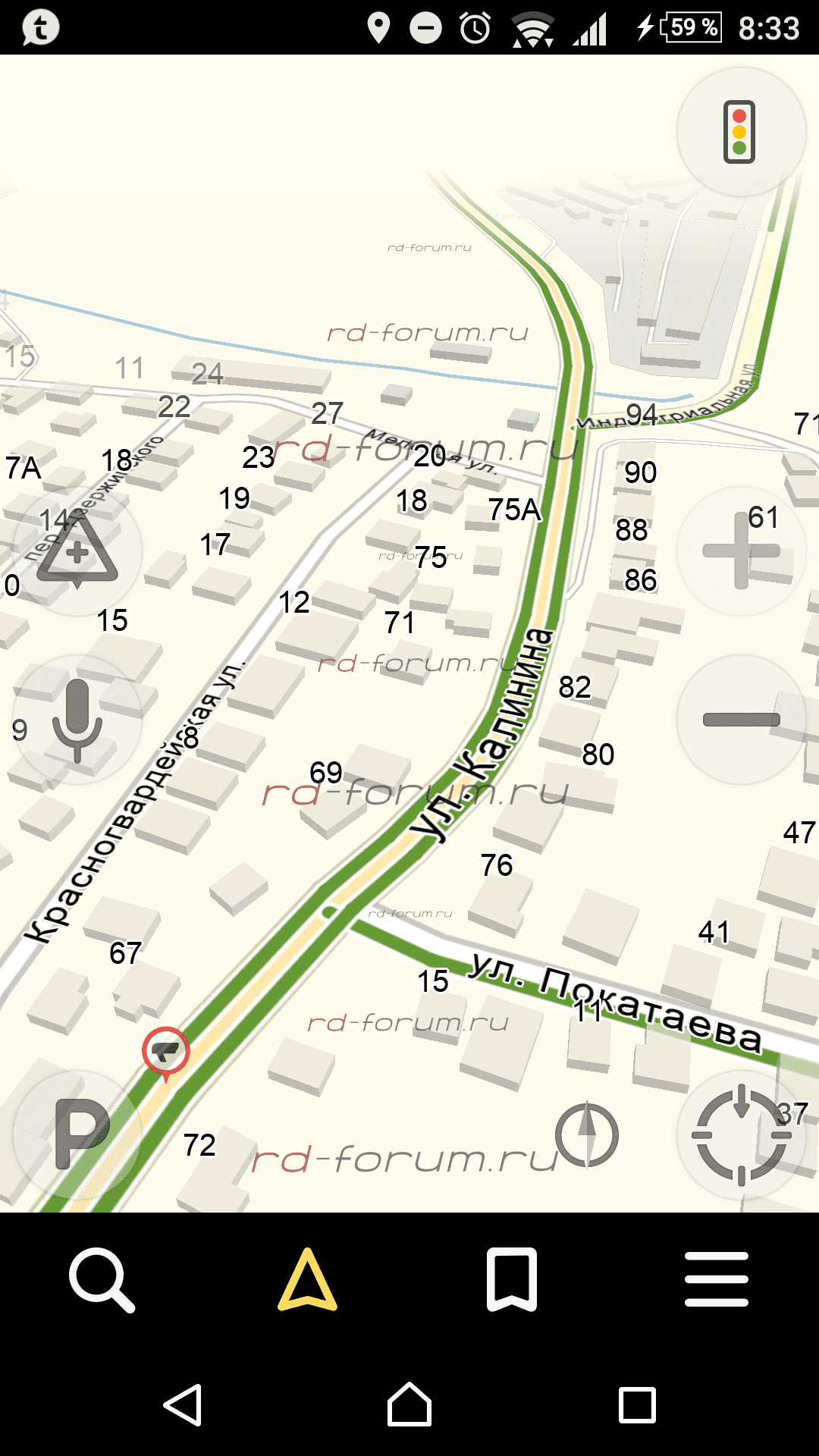Go to the home screen
Image resolution: width=819 pixels, height=1456 pixels.
(409, 1405)
